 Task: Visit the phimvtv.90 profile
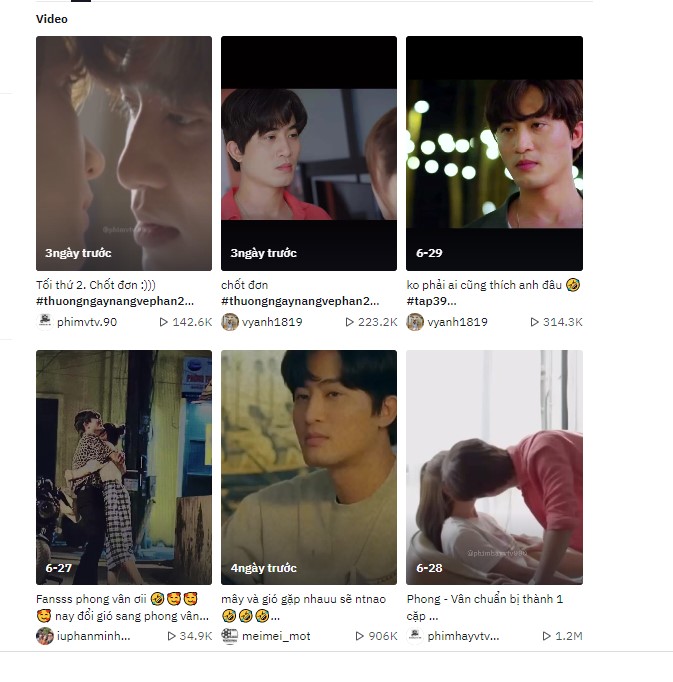[86, 322]
